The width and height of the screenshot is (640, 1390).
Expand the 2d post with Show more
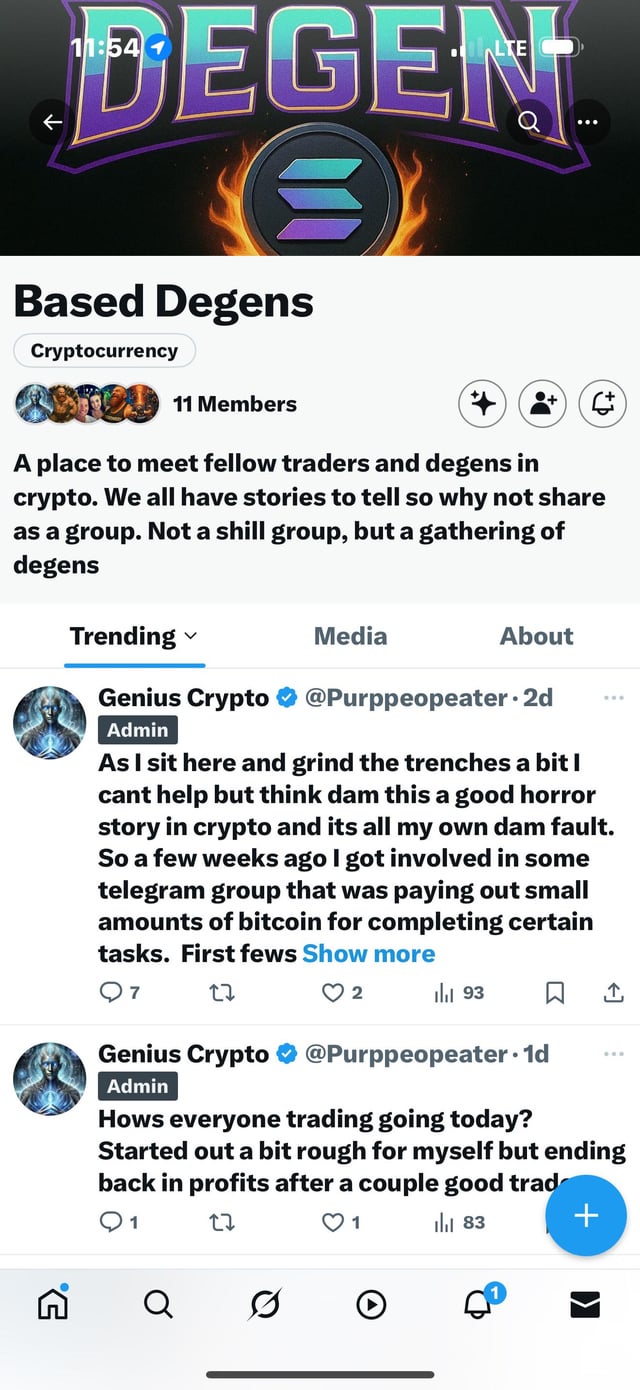click(x=368, y=953)
